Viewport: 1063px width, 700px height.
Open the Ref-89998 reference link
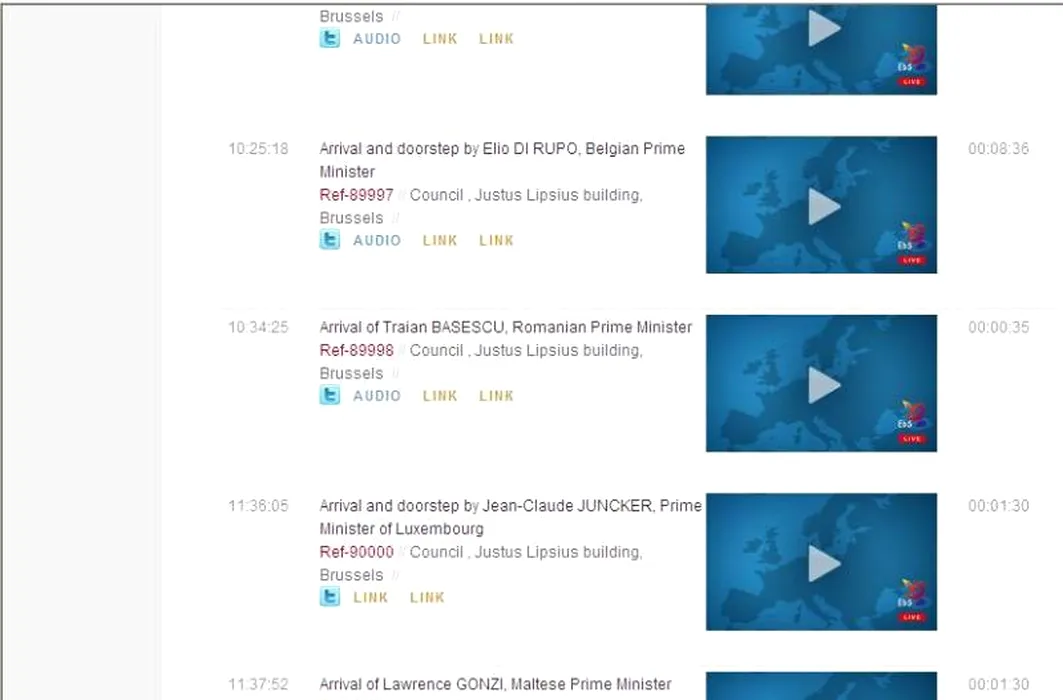click(x=356, y=350)
